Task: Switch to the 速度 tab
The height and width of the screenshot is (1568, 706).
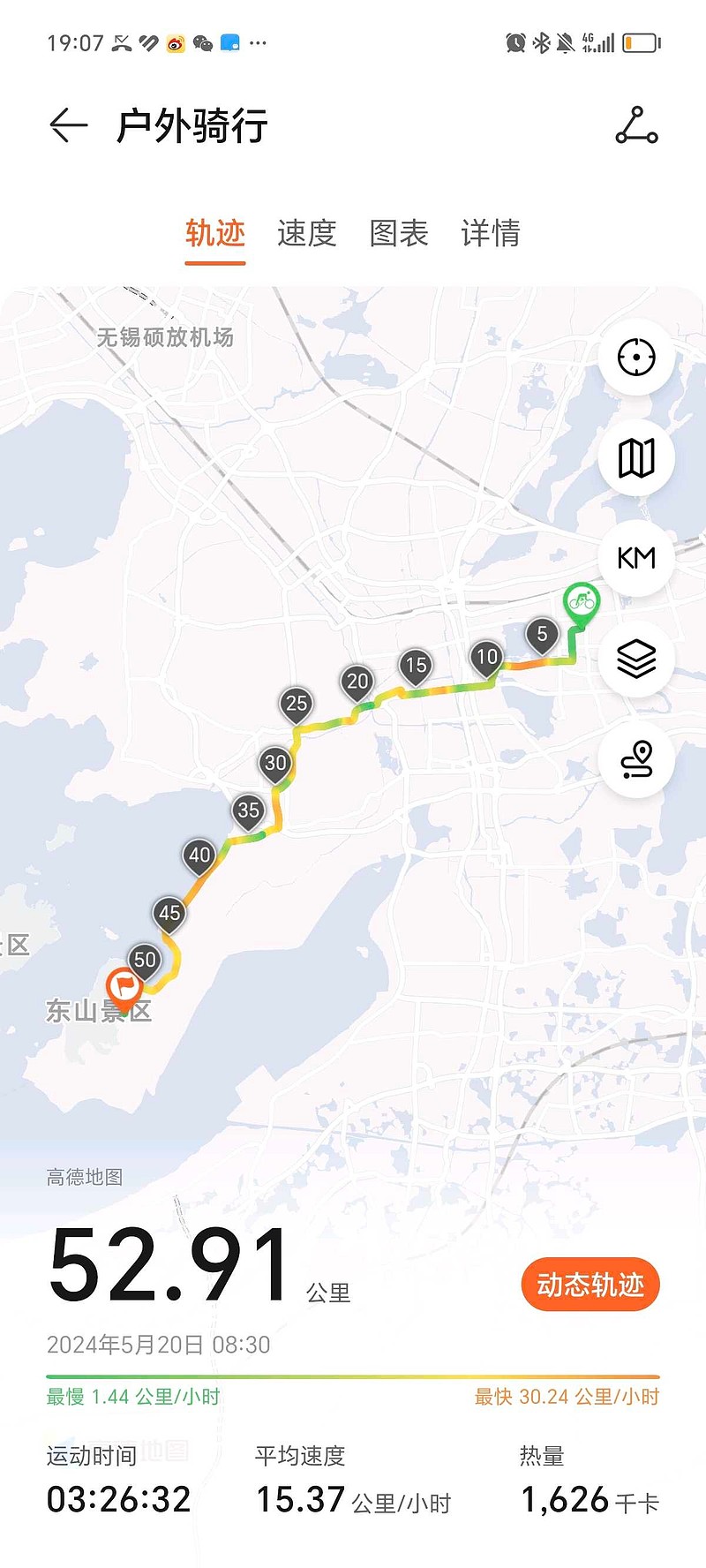Action: click(x=307, y=233)
